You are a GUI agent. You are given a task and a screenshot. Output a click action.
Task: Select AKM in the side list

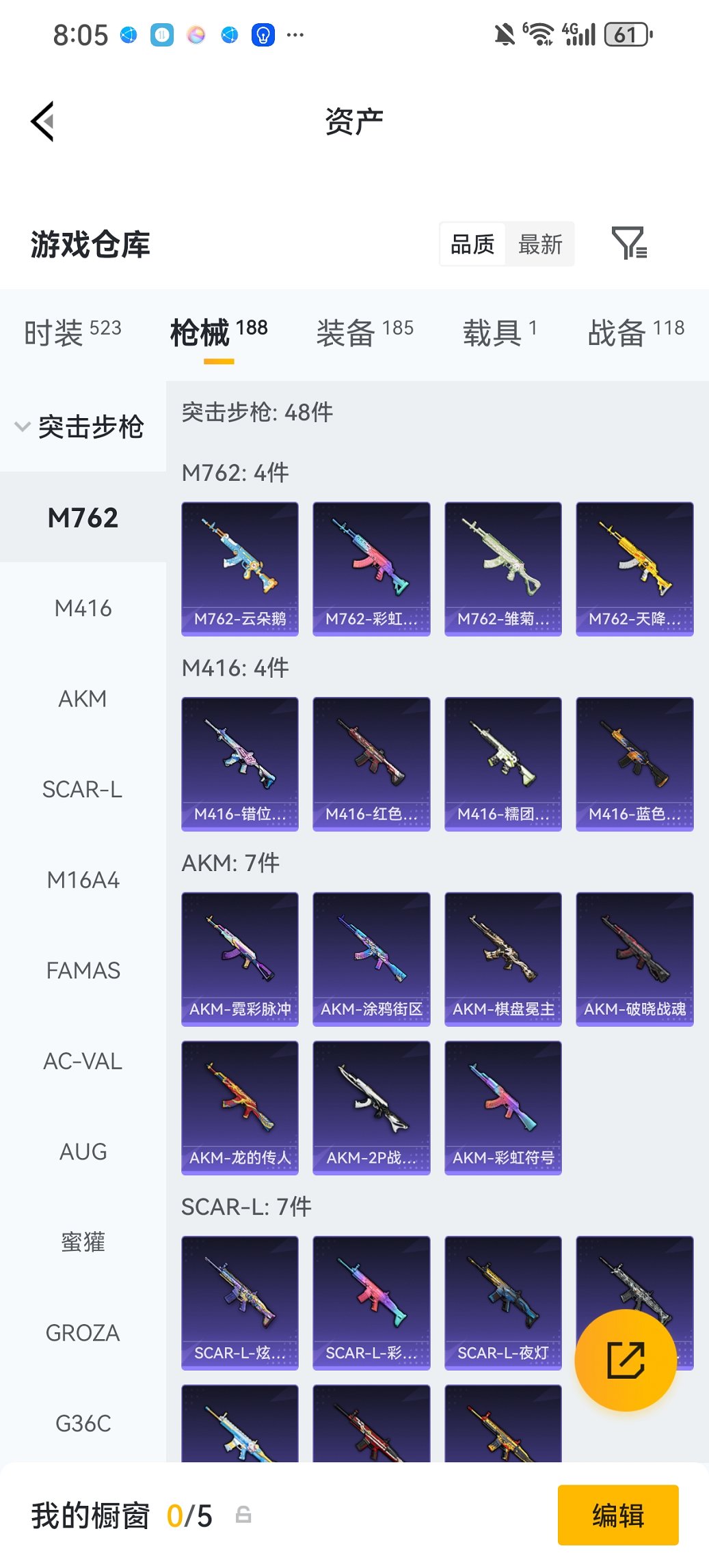click(83, 698)
